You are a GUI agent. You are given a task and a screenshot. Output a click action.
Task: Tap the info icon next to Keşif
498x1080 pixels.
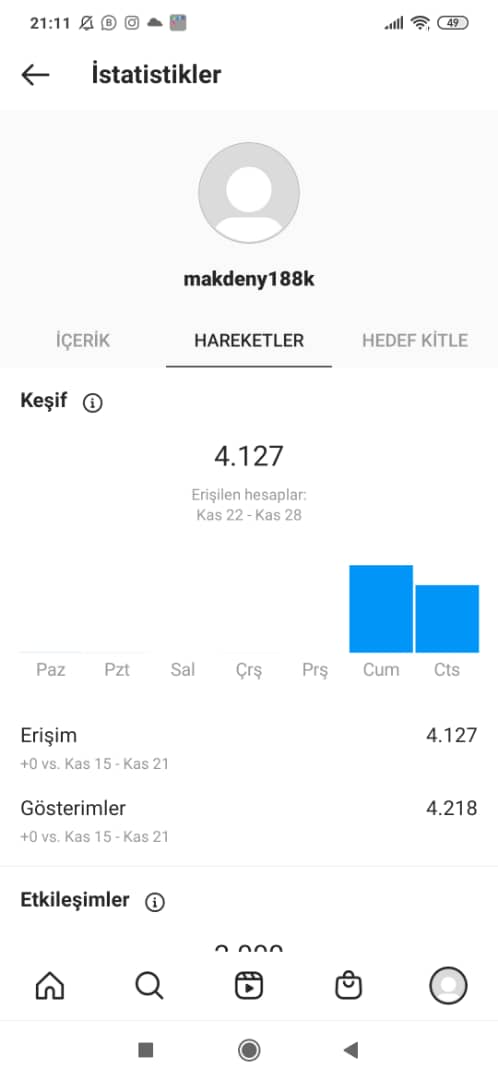[92, 403]
